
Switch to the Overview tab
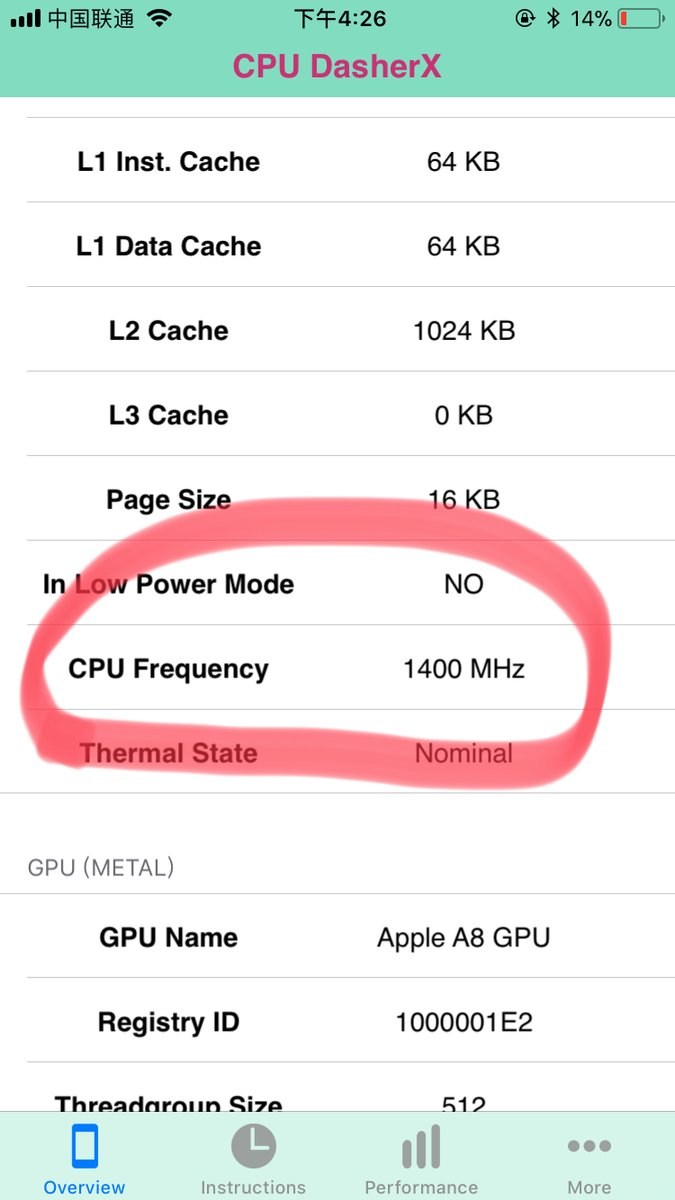[x=85, y=1160]
